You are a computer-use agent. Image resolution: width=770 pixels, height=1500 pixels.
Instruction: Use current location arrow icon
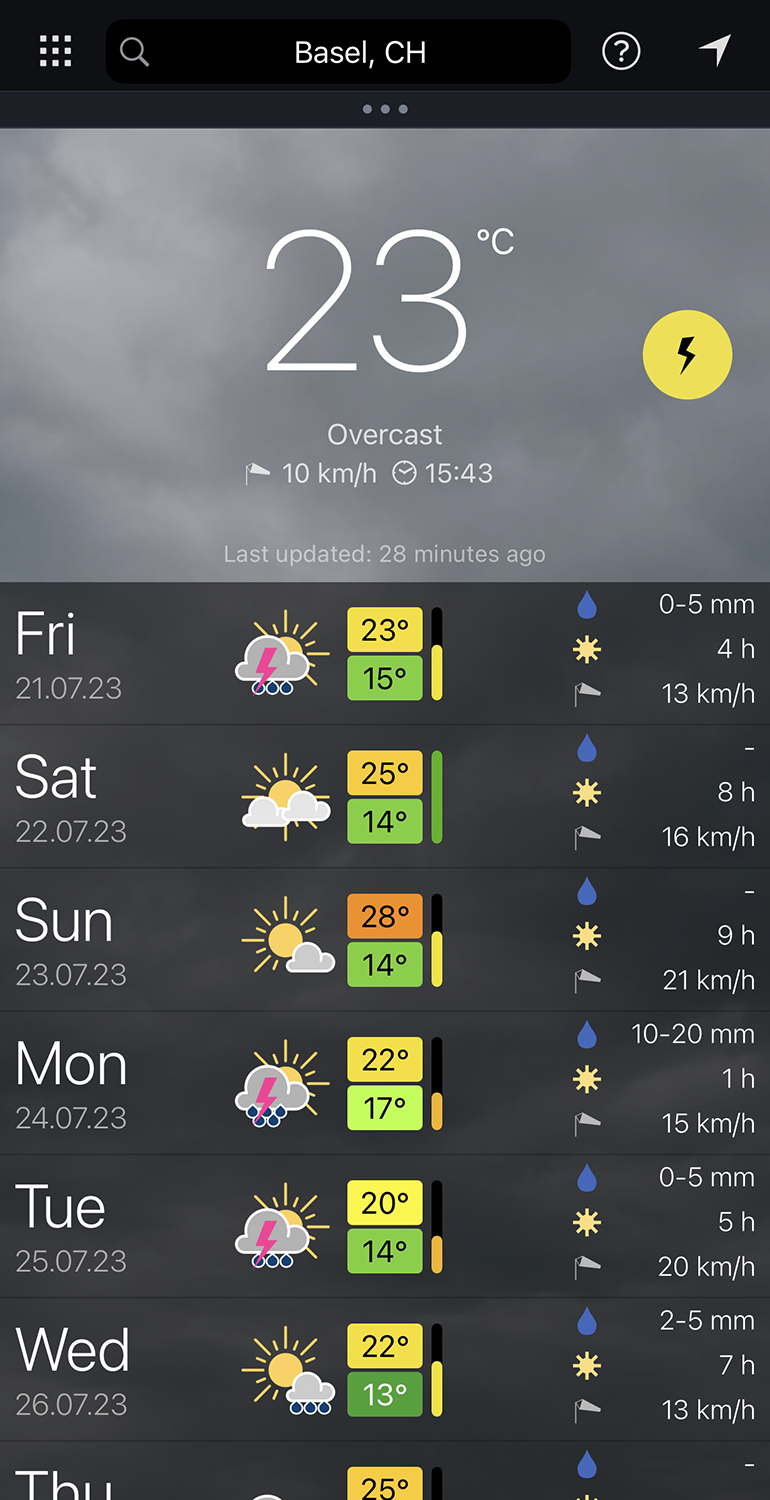pyautogui.click(x=714, y=50)
